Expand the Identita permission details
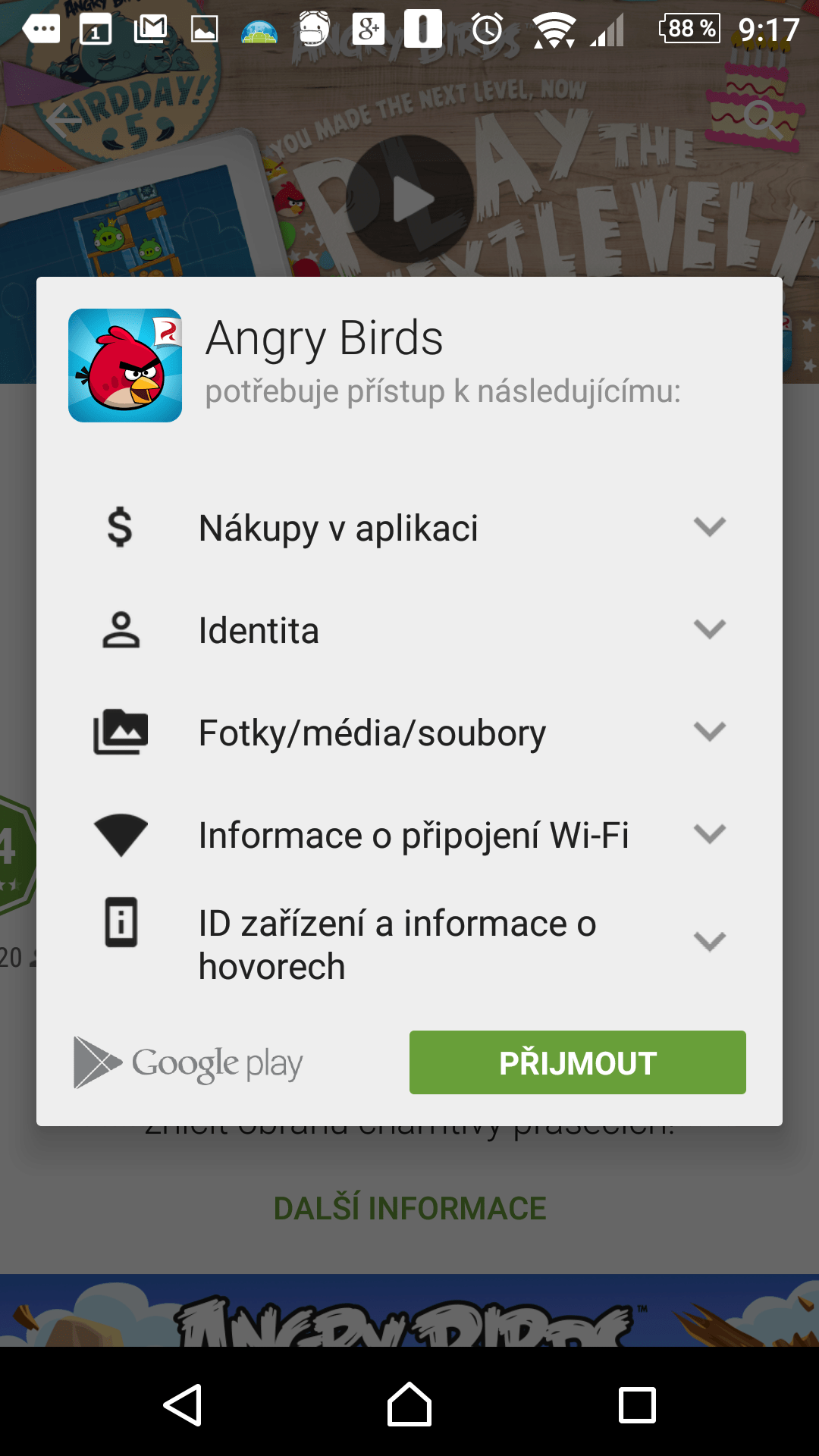 [x=409, y=630]
